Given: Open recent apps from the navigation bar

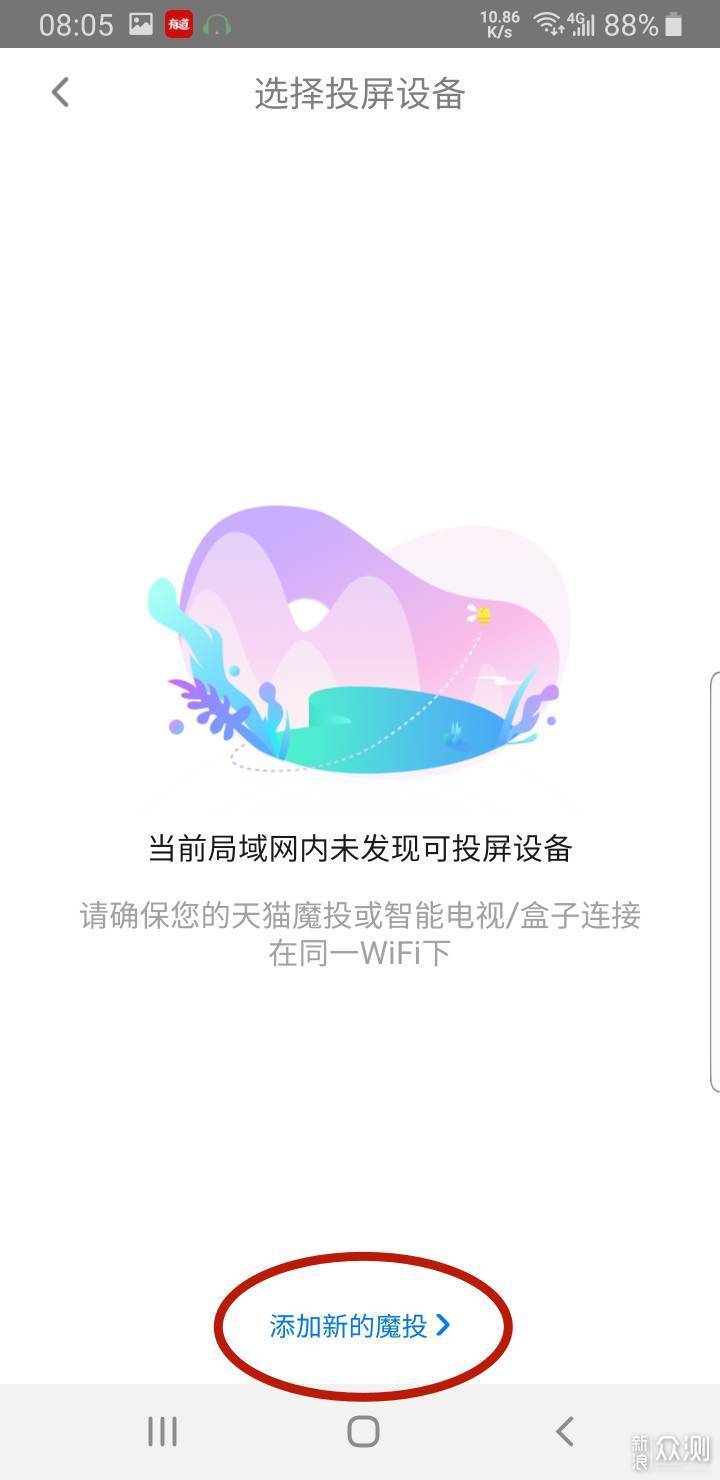Looking at the screenshot, I should click(162, 1431).
